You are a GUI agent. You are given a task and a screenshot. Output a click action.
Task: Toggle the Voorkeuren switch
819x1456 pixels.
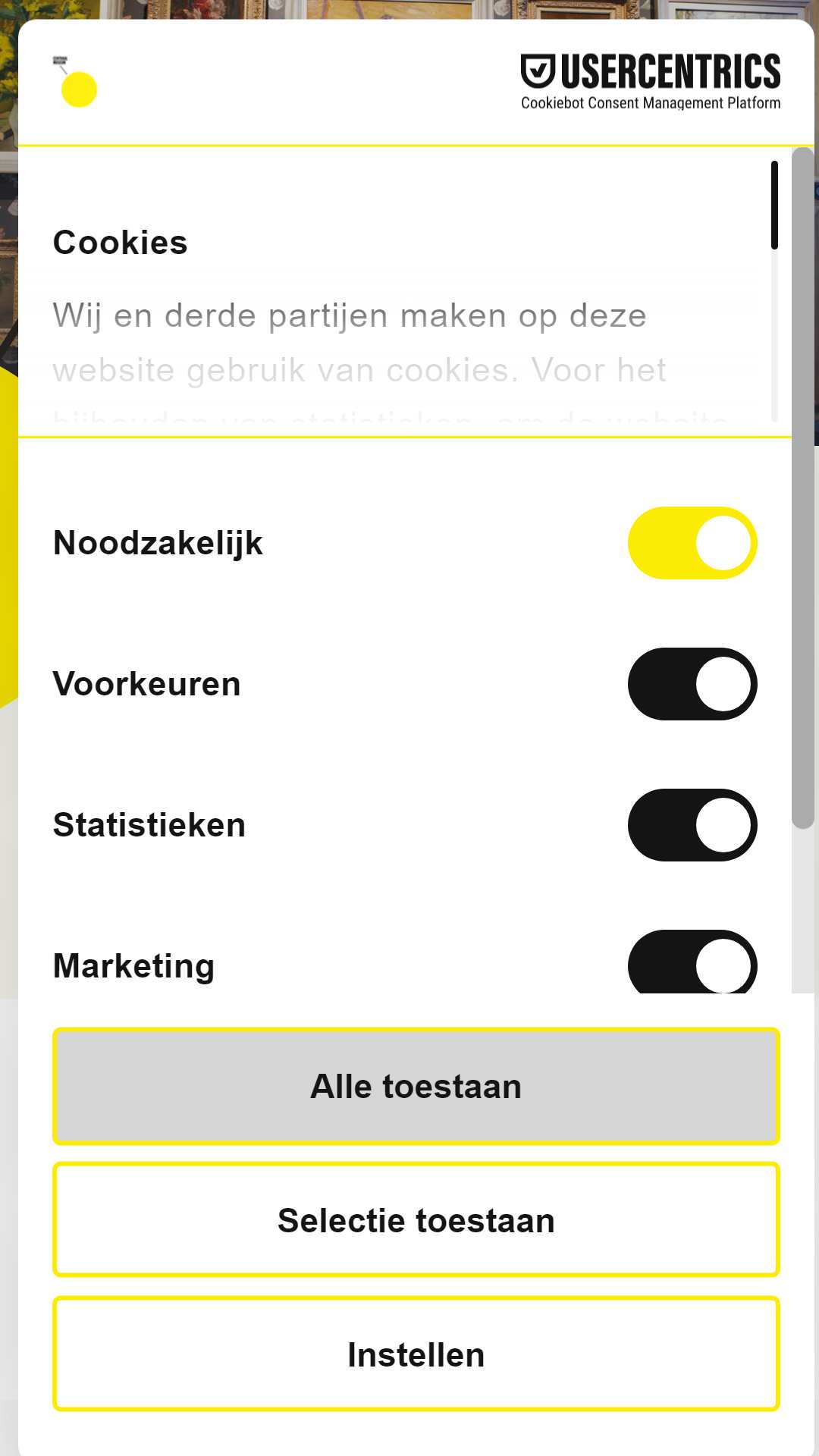coord(692,684)
